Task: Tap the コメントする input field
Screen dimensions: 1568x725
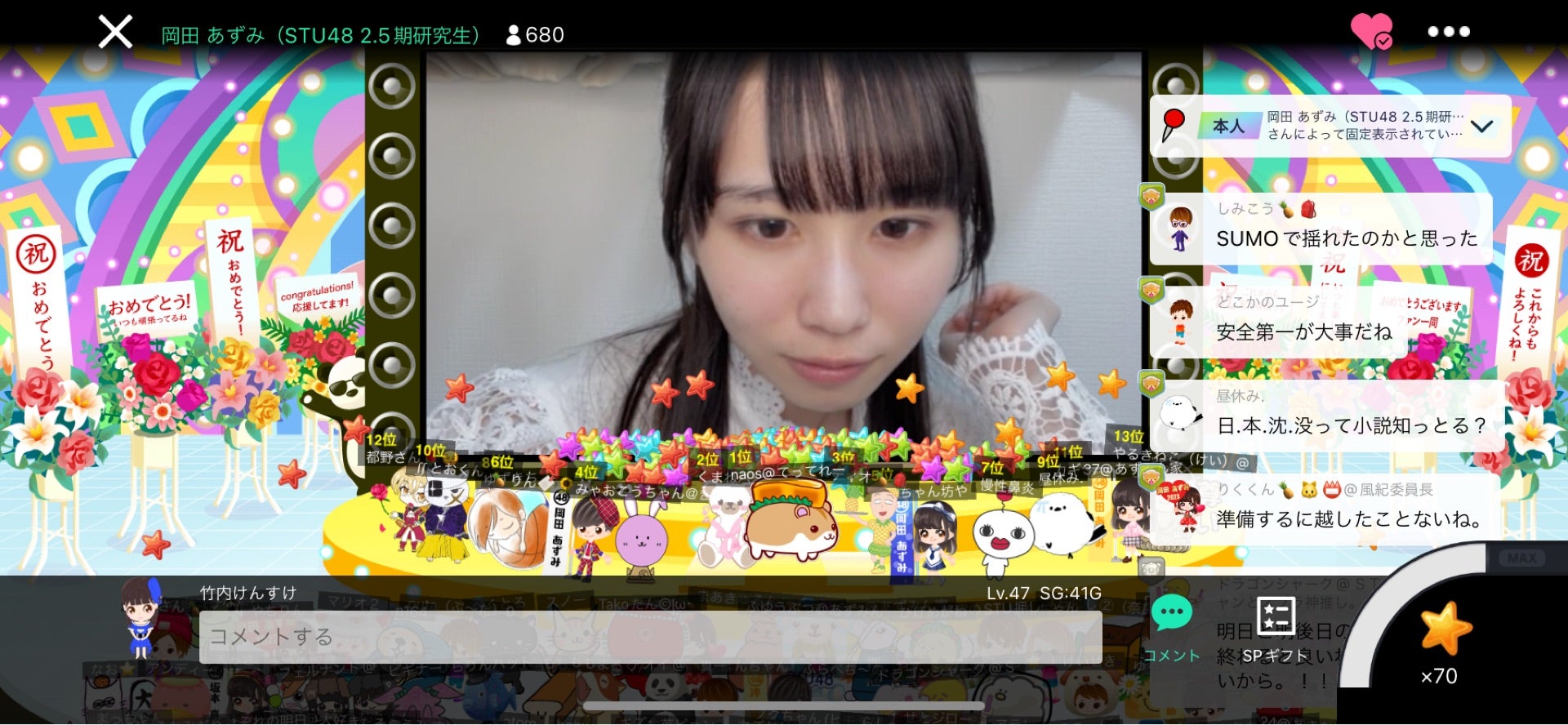Action: click(649, 637)
